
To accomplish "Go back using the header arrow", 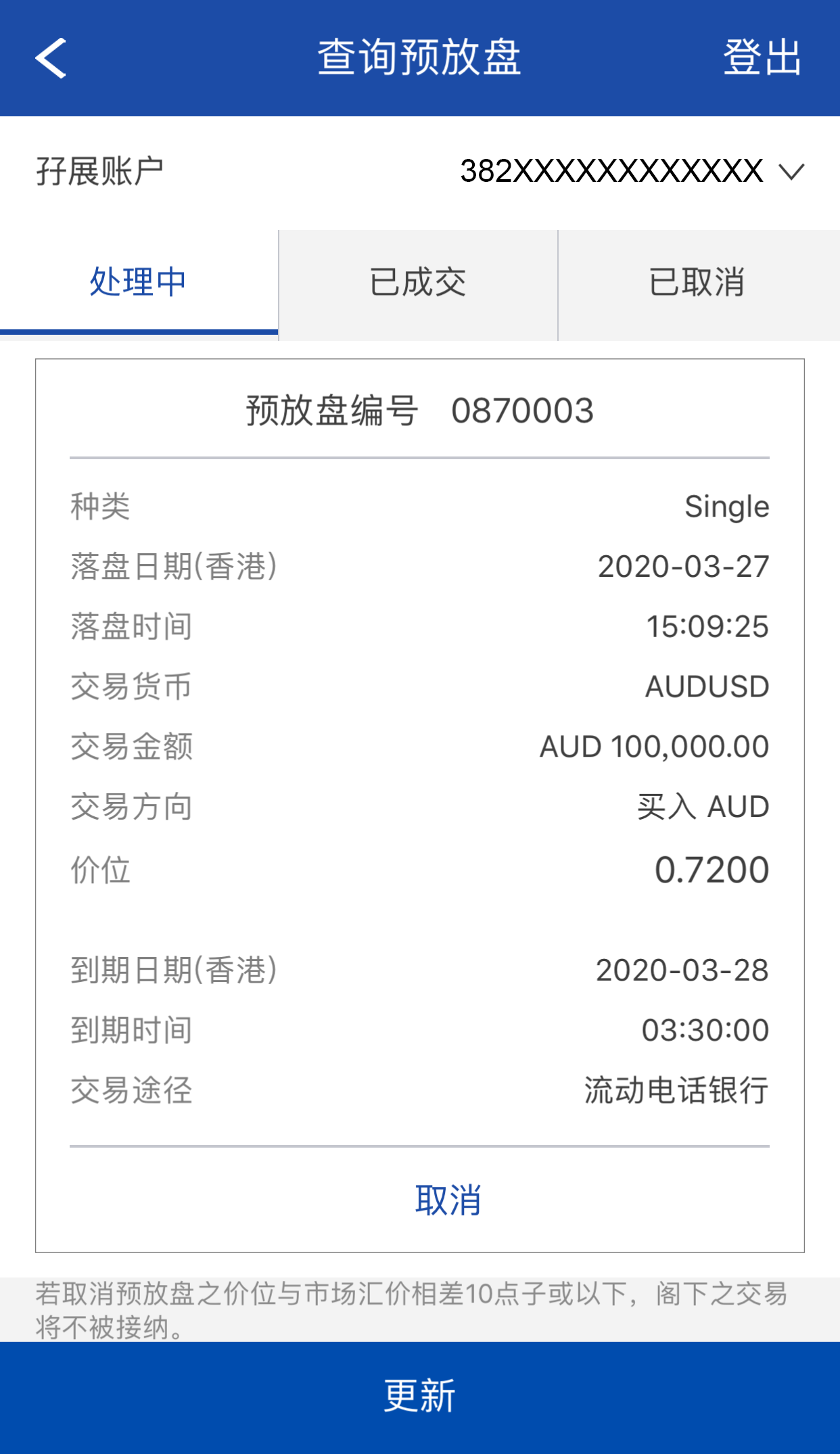I will [51, 58].
